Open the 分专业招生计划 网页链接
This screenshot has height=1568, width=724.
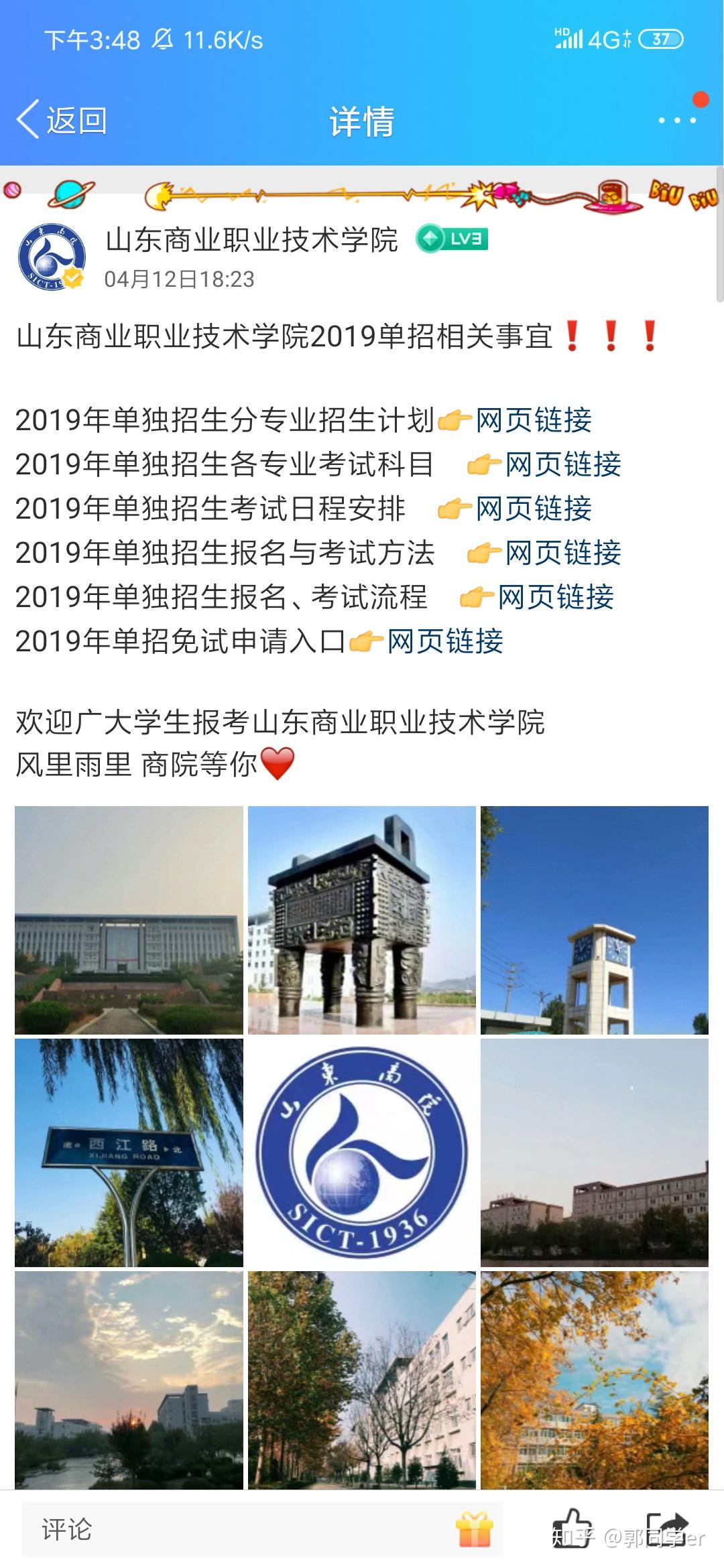tap(533, 420)
